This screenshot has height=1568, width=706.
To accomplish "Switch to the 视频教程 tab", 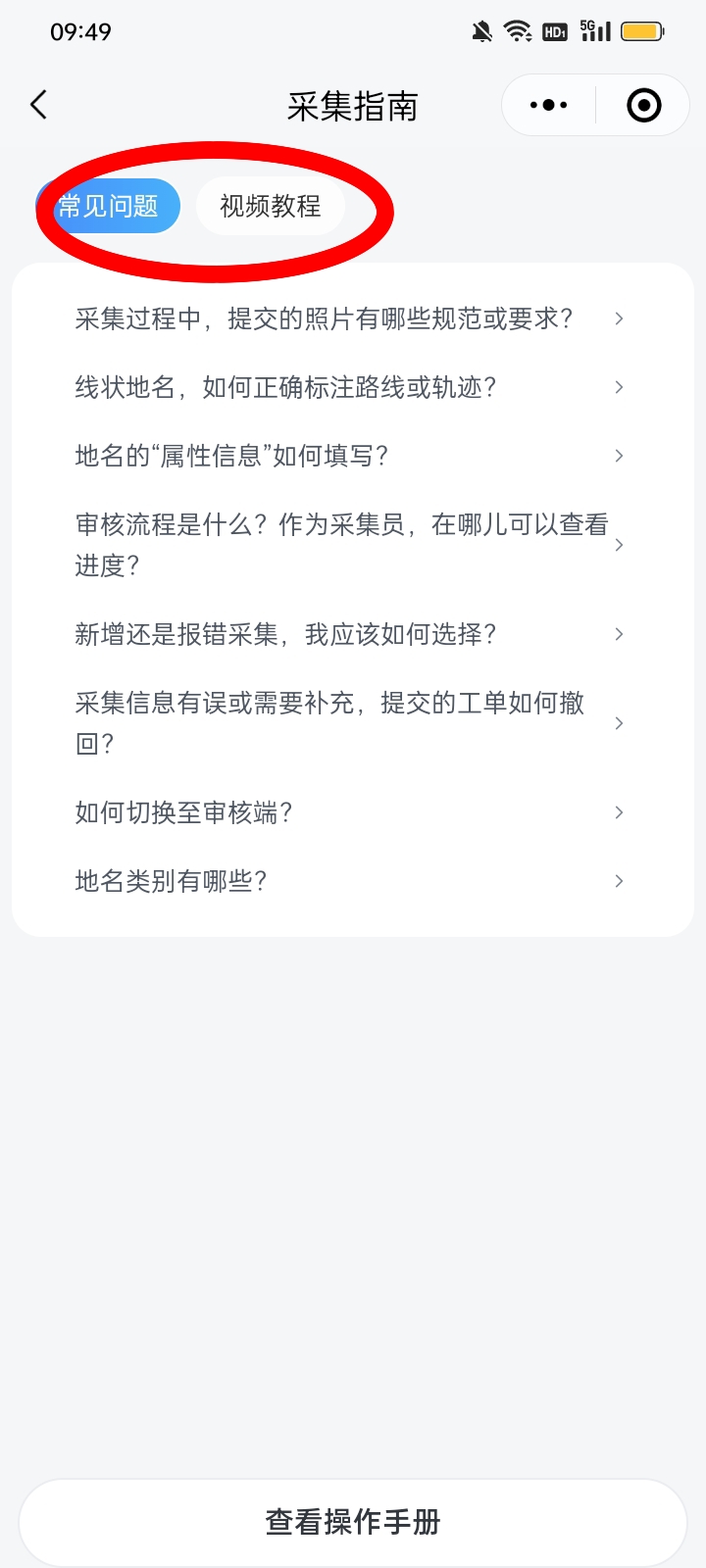I will click(x=271, y=206).
